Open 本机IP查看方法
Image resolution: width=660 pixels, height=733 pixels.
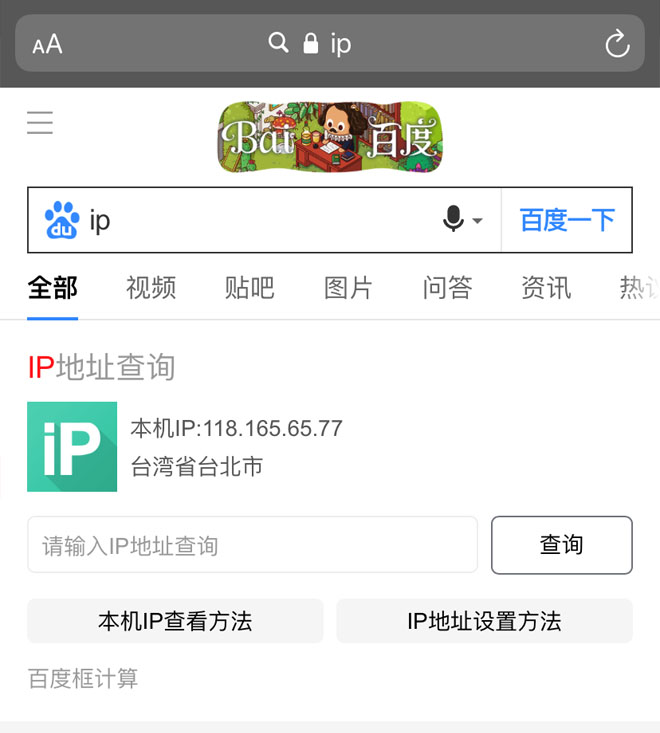(175, 621)
